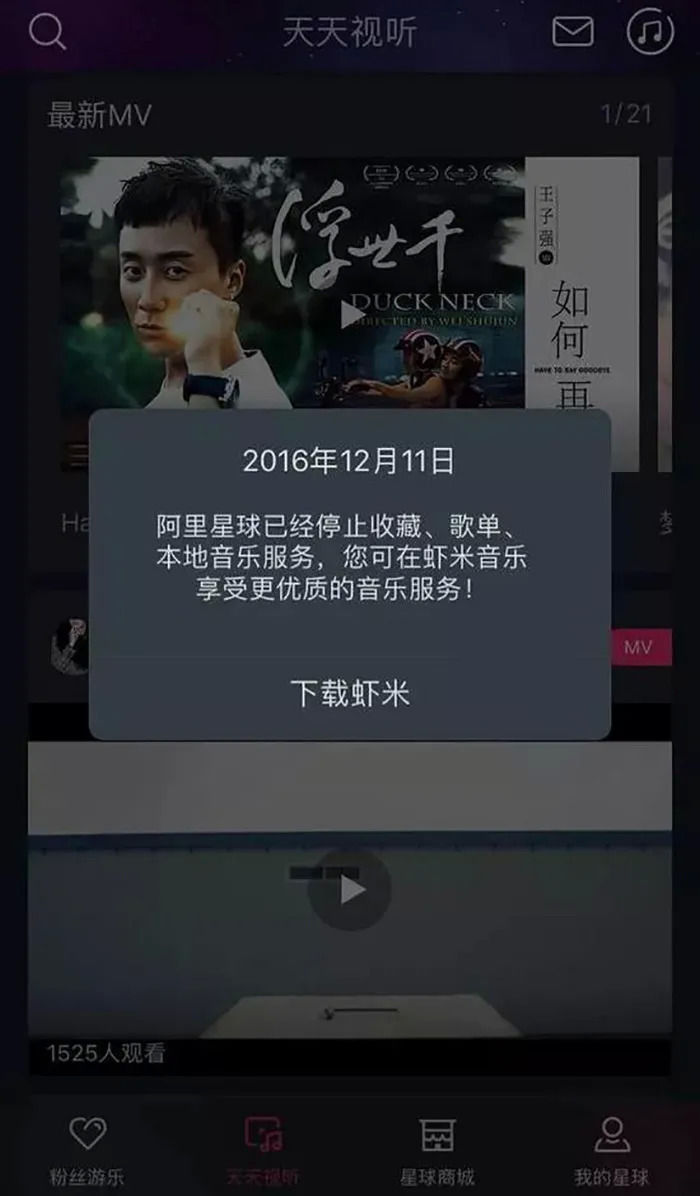Switch to the 粉丝游乐 tab
Viewport: 700px width, 1196px height.
tap(87, 1150)
